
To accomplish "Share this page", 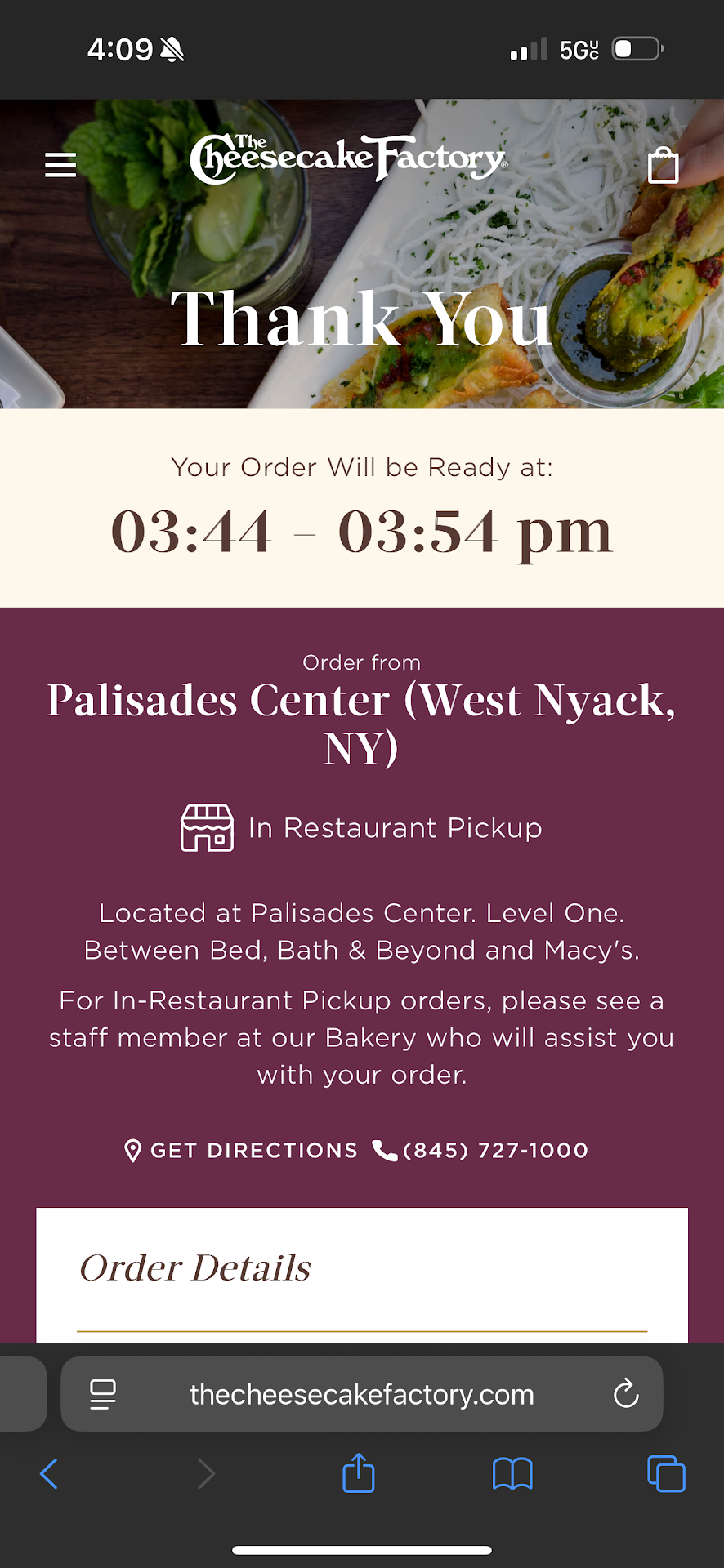I will click(358, 1474).
